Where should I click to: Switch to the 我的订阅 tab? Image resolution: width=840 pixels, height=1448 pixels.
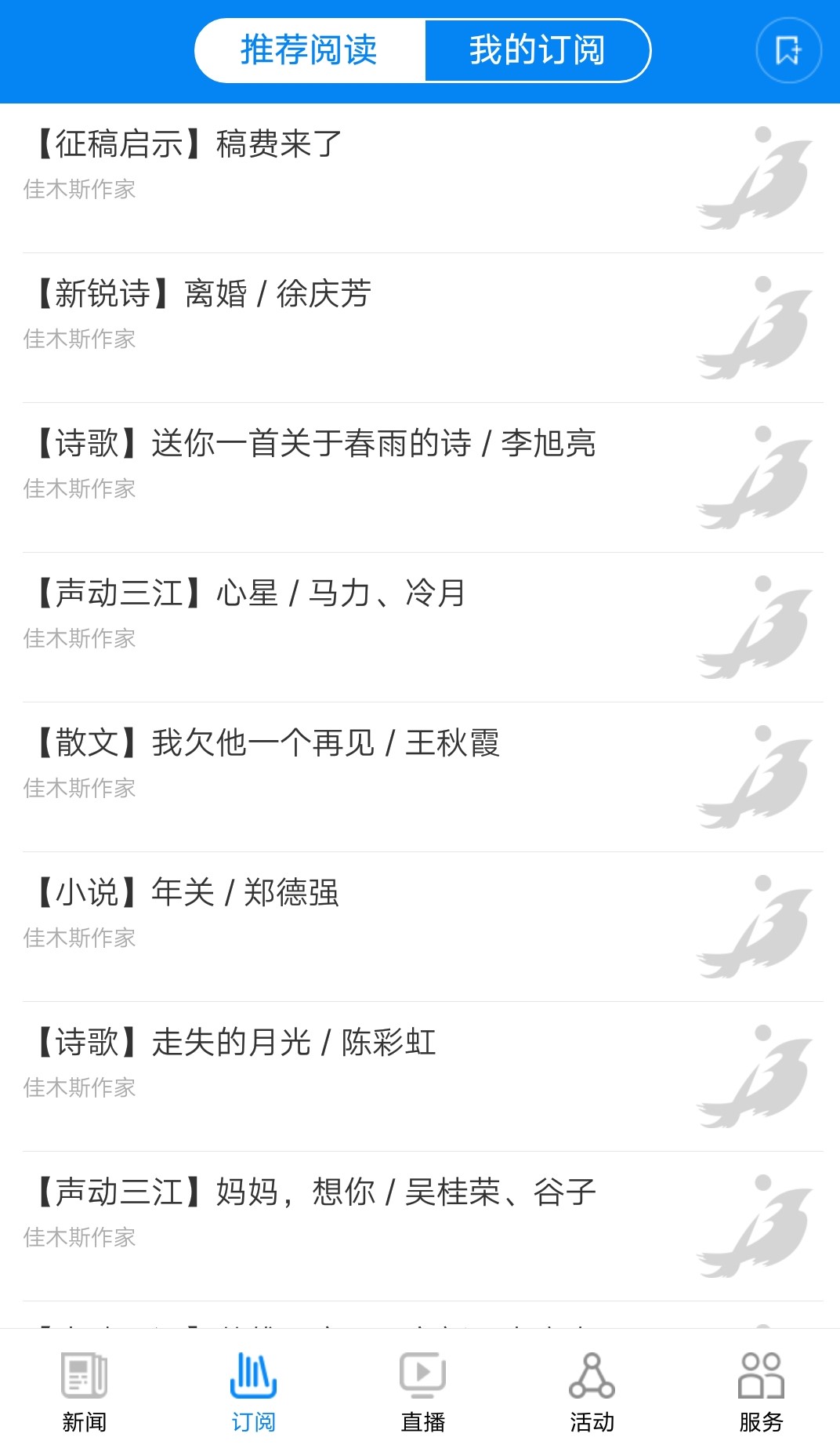(x=538, y=49)
